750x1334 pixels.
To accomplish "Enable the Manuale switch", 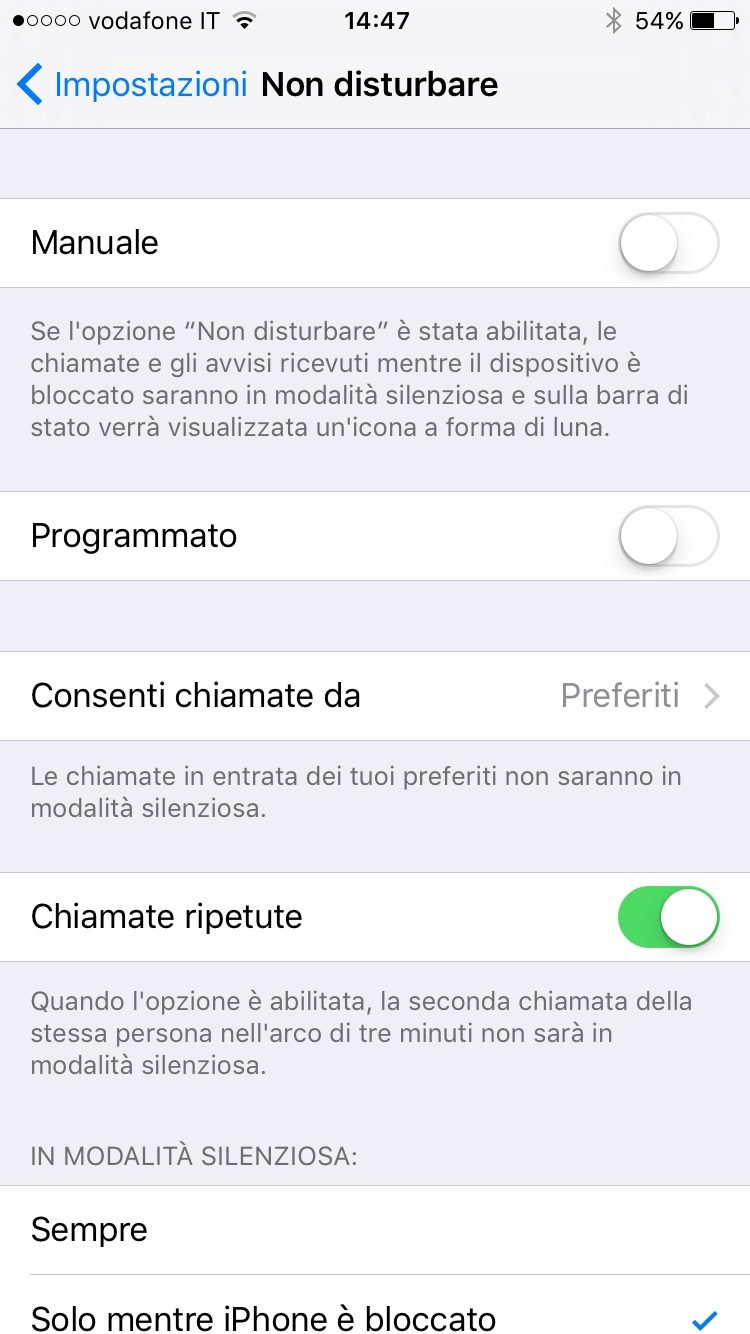I will [x=669, y=243].
